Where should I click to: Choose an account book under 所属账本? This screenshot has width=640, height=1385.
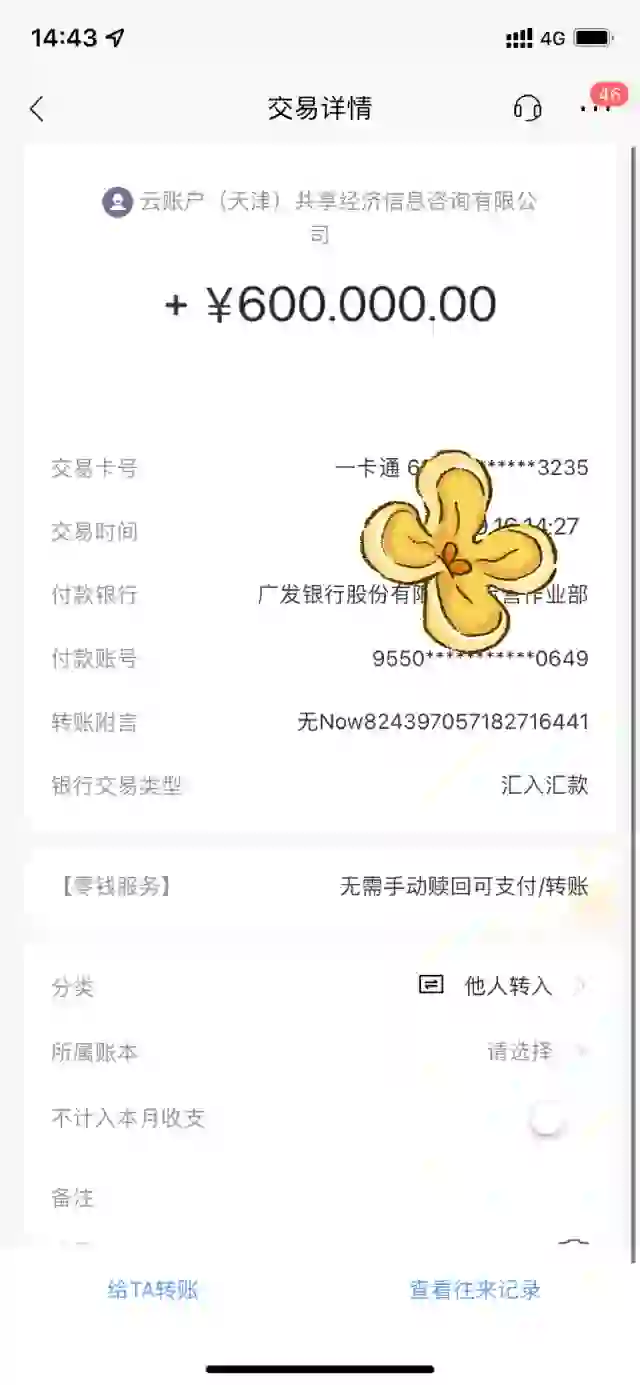[530, 1052]
